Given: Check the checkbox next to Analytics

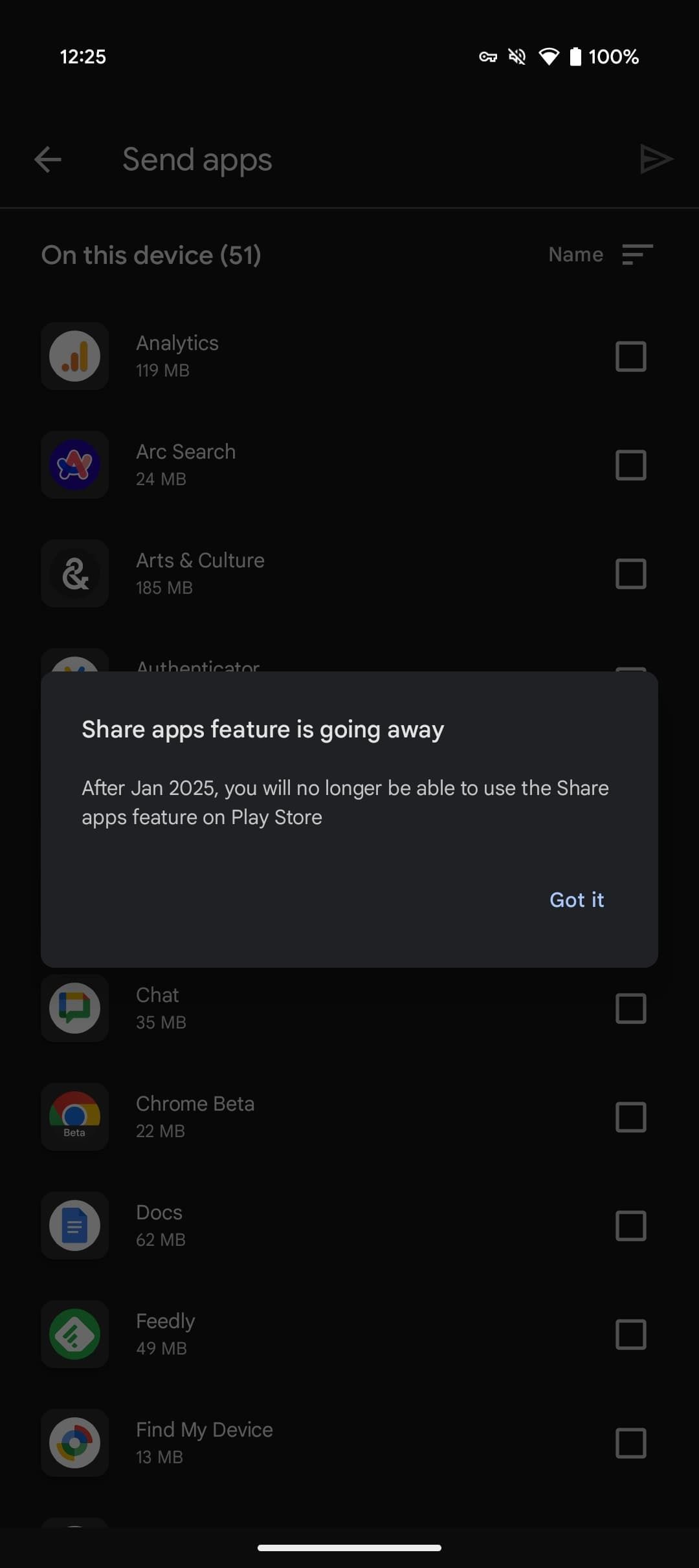Looking at the screenshot, I should [630, 356].
